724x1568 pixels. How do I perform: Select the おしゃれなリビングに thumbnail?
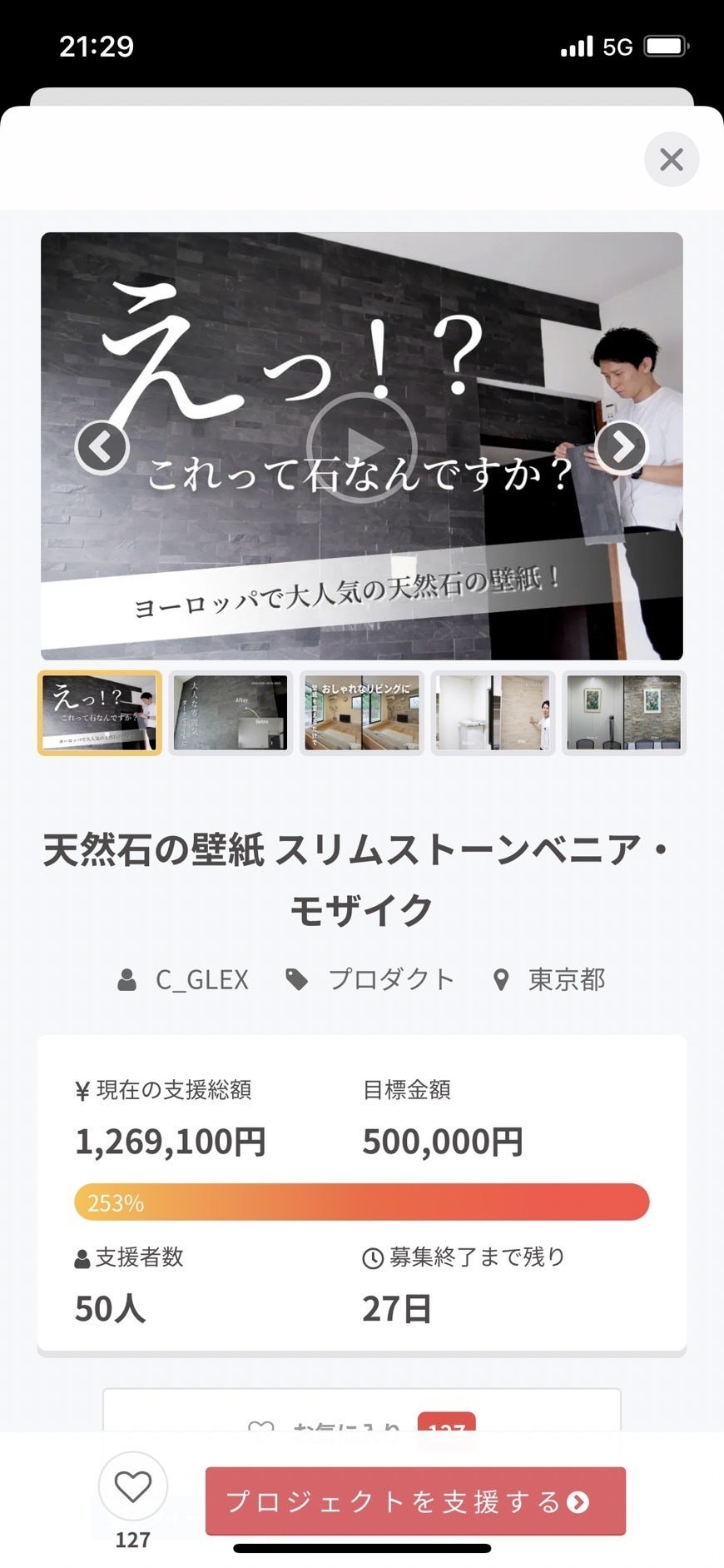pyautogui.click(x=362, y=713)
